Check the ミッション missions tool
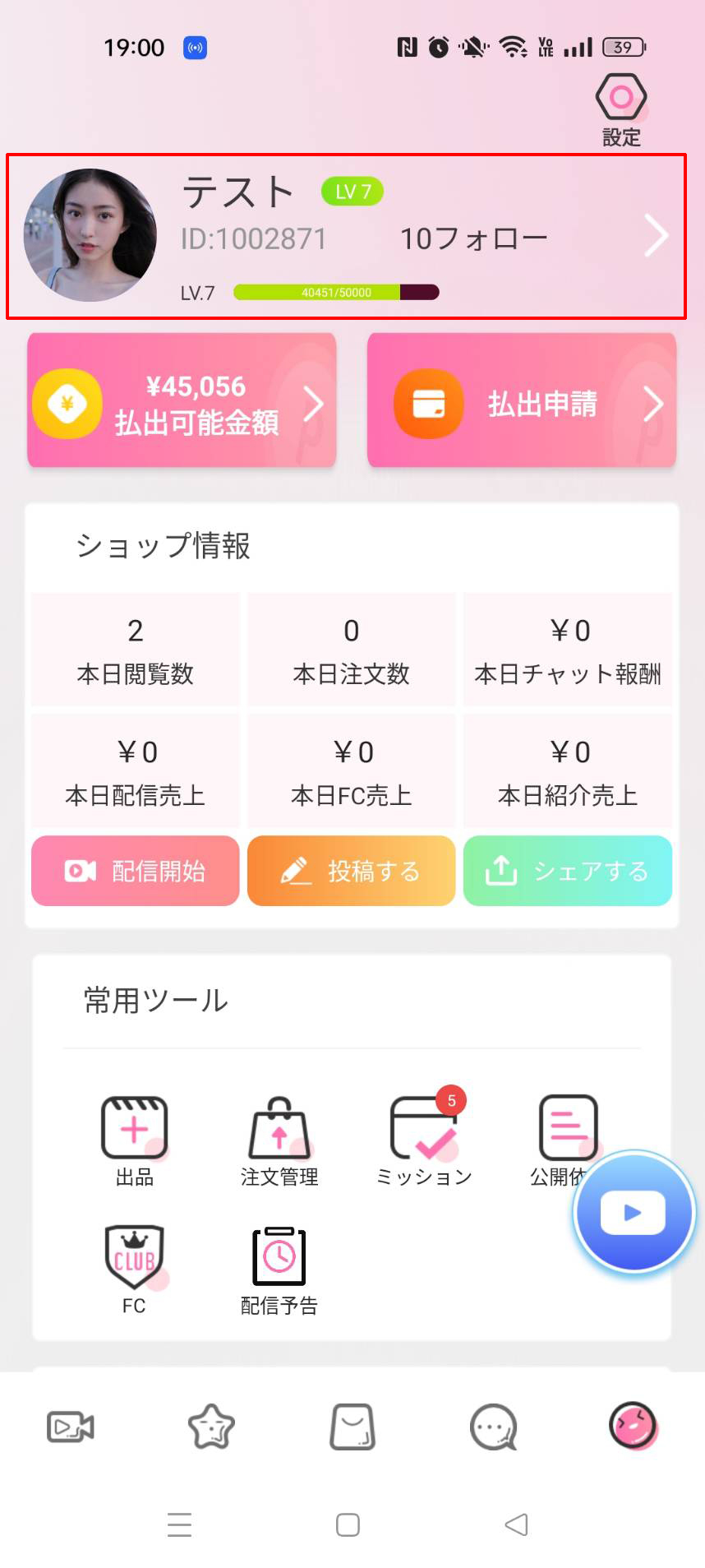This screenshot has height=1568, width=705. [424, 1140]
